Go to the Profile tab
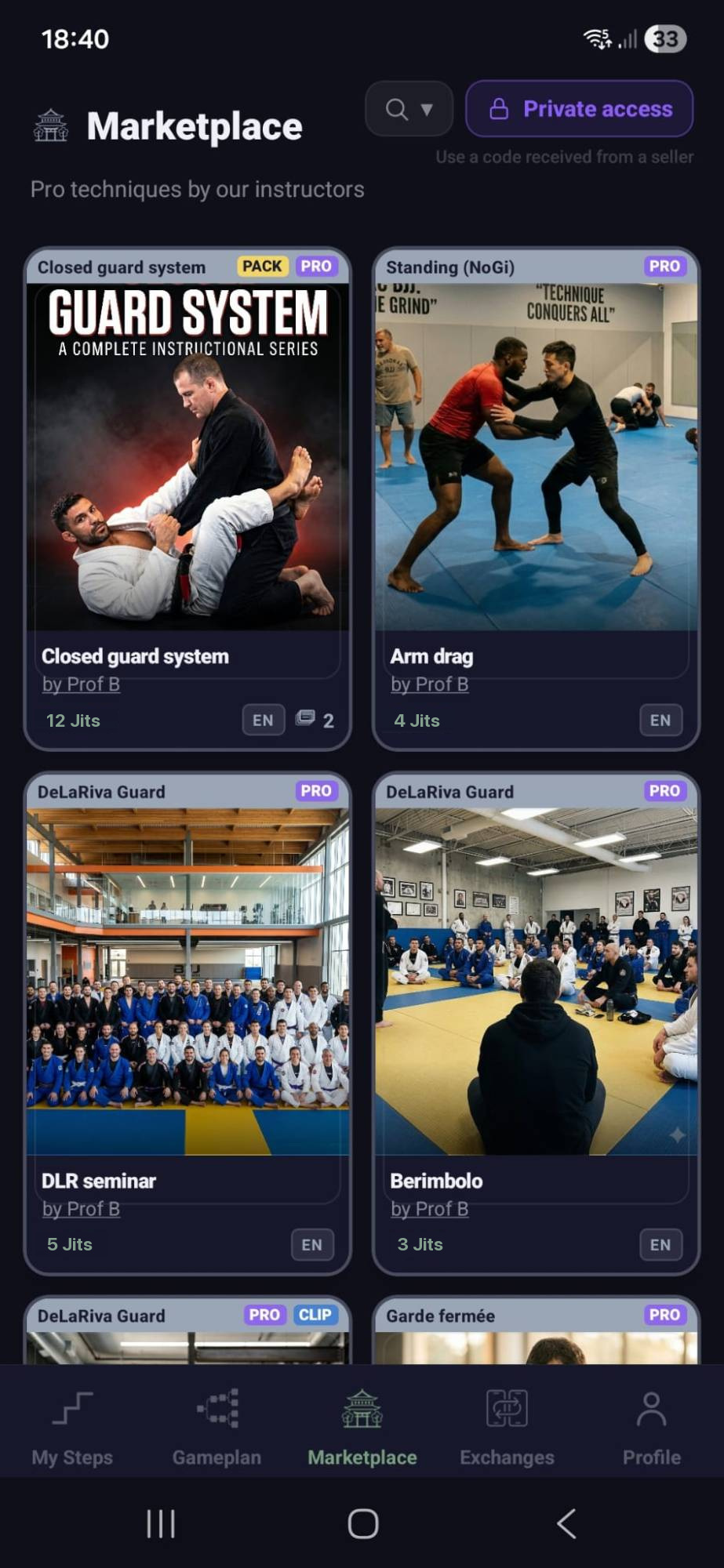The width and height of the screenshot is (724, 1568). click(x=652, y=1428)
